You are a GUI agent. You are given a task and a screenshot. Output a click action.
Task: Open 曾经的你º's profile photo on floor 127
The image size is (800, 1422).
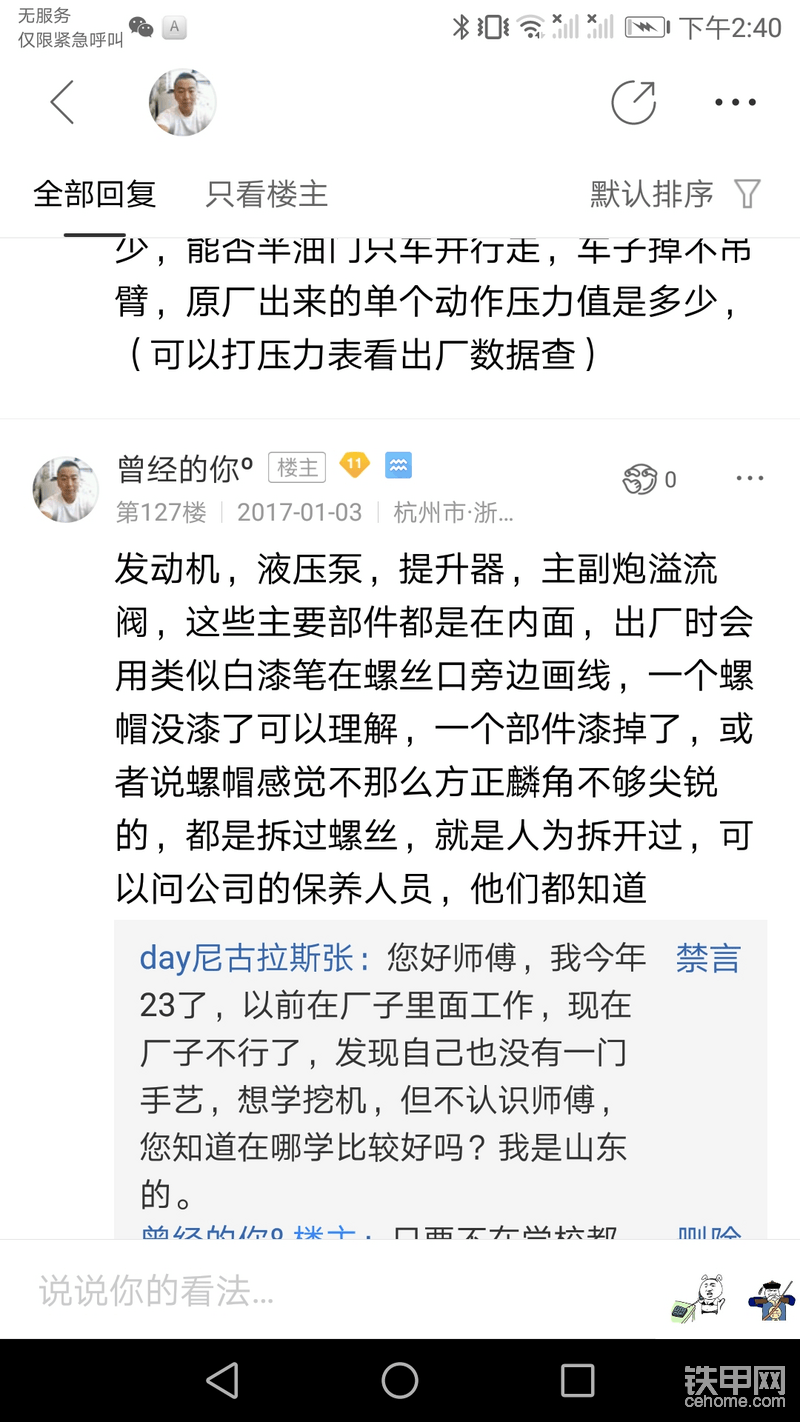tap(66, 490)
